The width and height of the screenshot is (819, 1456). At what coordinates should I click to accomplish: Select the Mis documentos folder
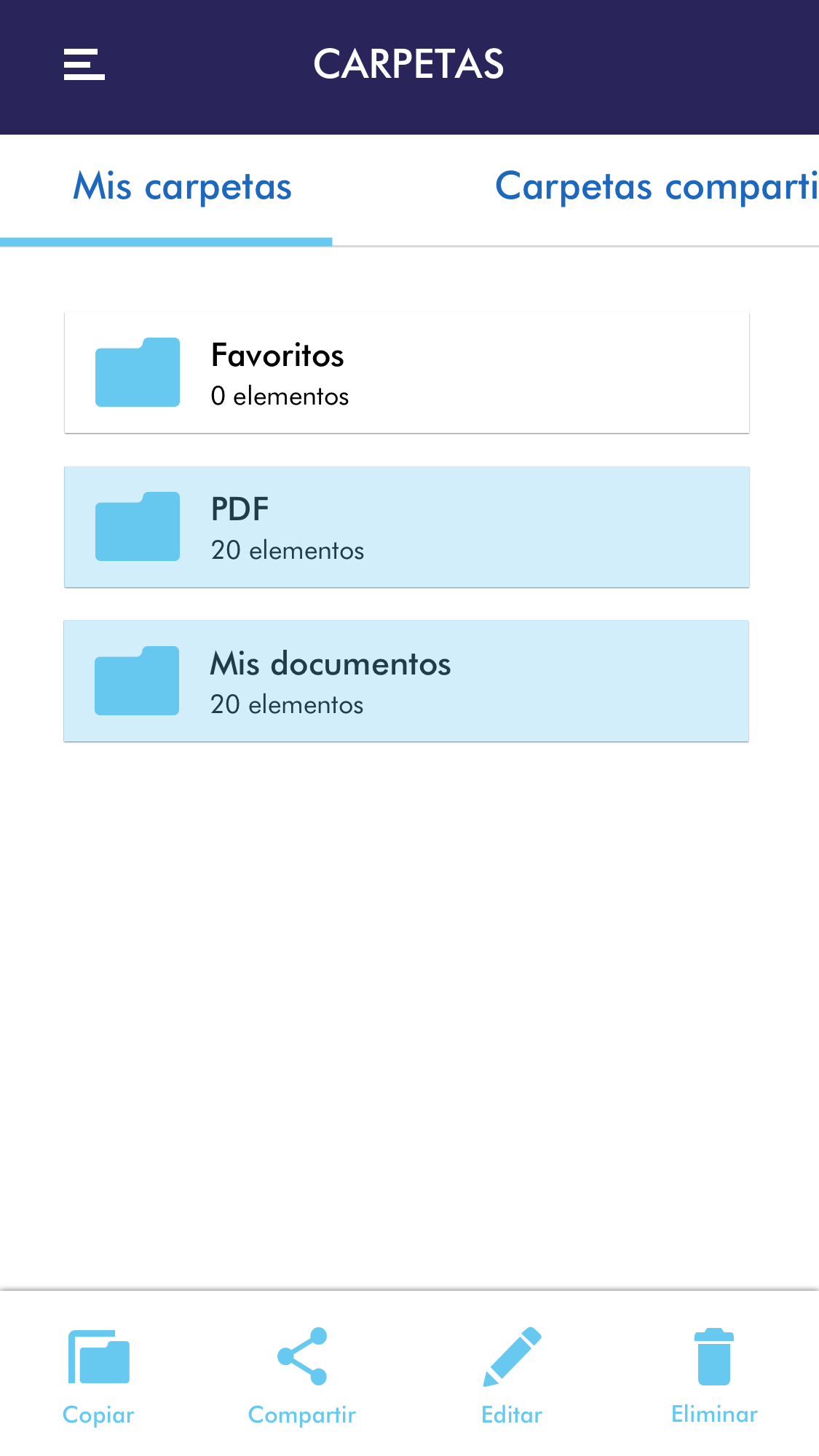coord(406,681)
